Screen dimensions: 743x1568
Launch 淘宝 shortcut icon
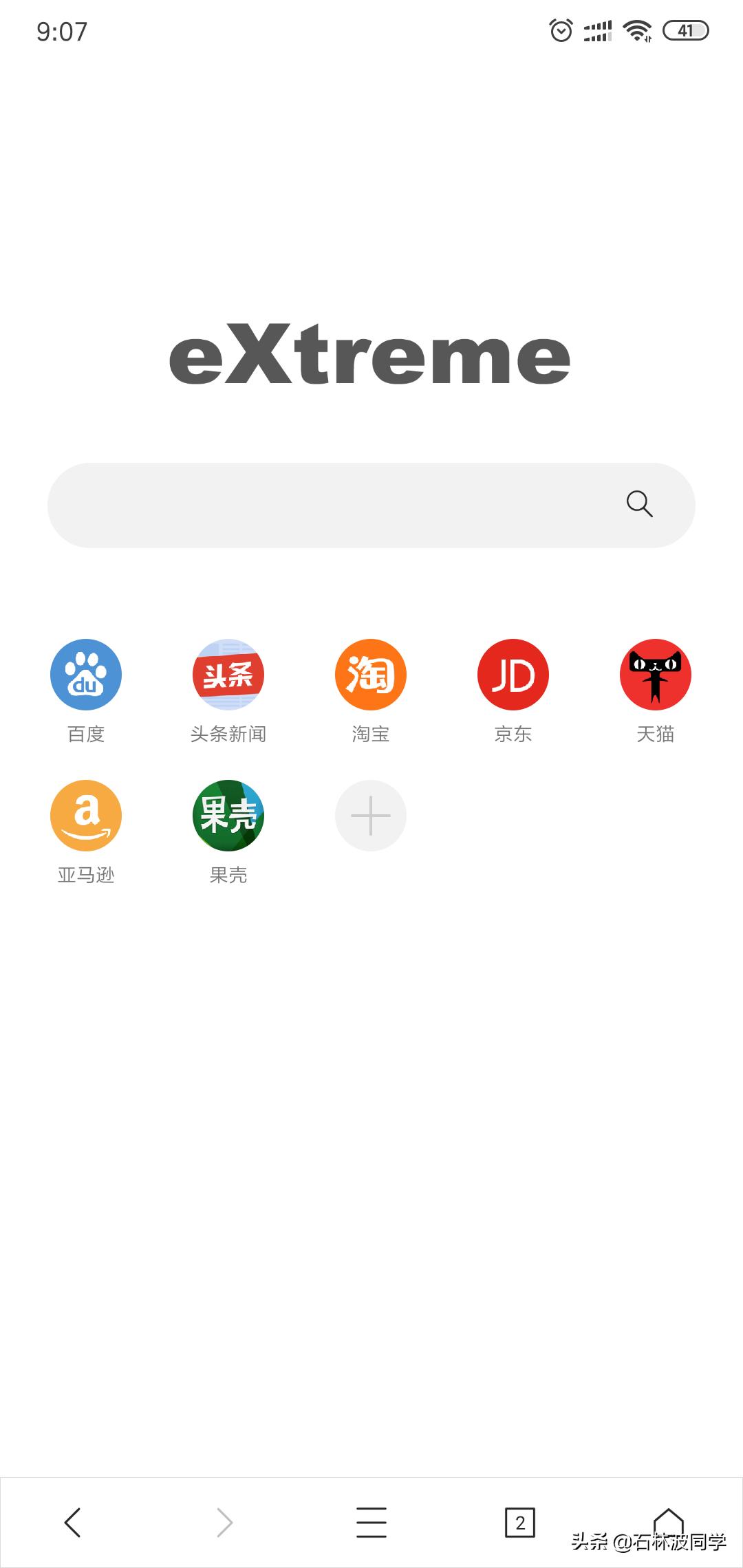pos(370,675)
